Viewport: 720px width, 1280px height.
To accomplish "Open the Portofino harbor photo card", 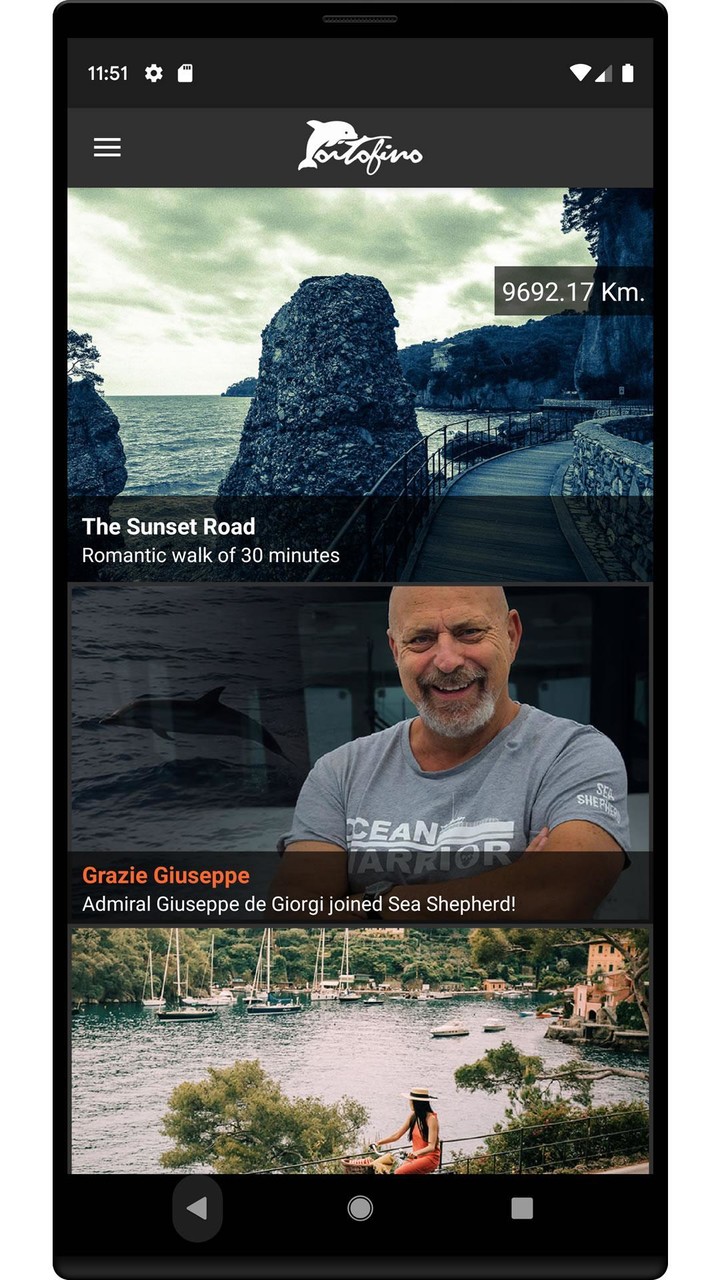I will point(360,1050).
